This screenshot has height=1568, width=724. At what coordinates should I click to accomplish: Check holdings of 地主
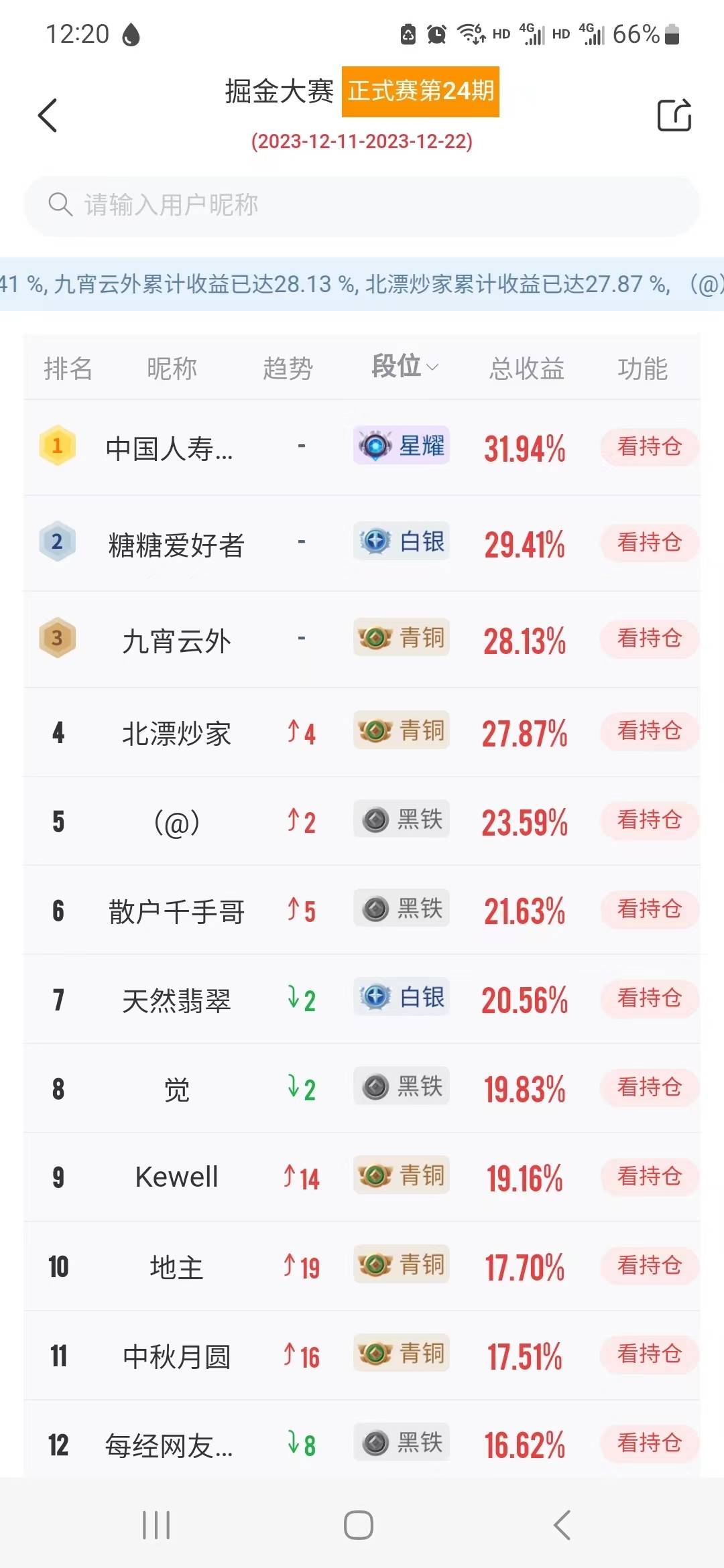coord(649,1266)
